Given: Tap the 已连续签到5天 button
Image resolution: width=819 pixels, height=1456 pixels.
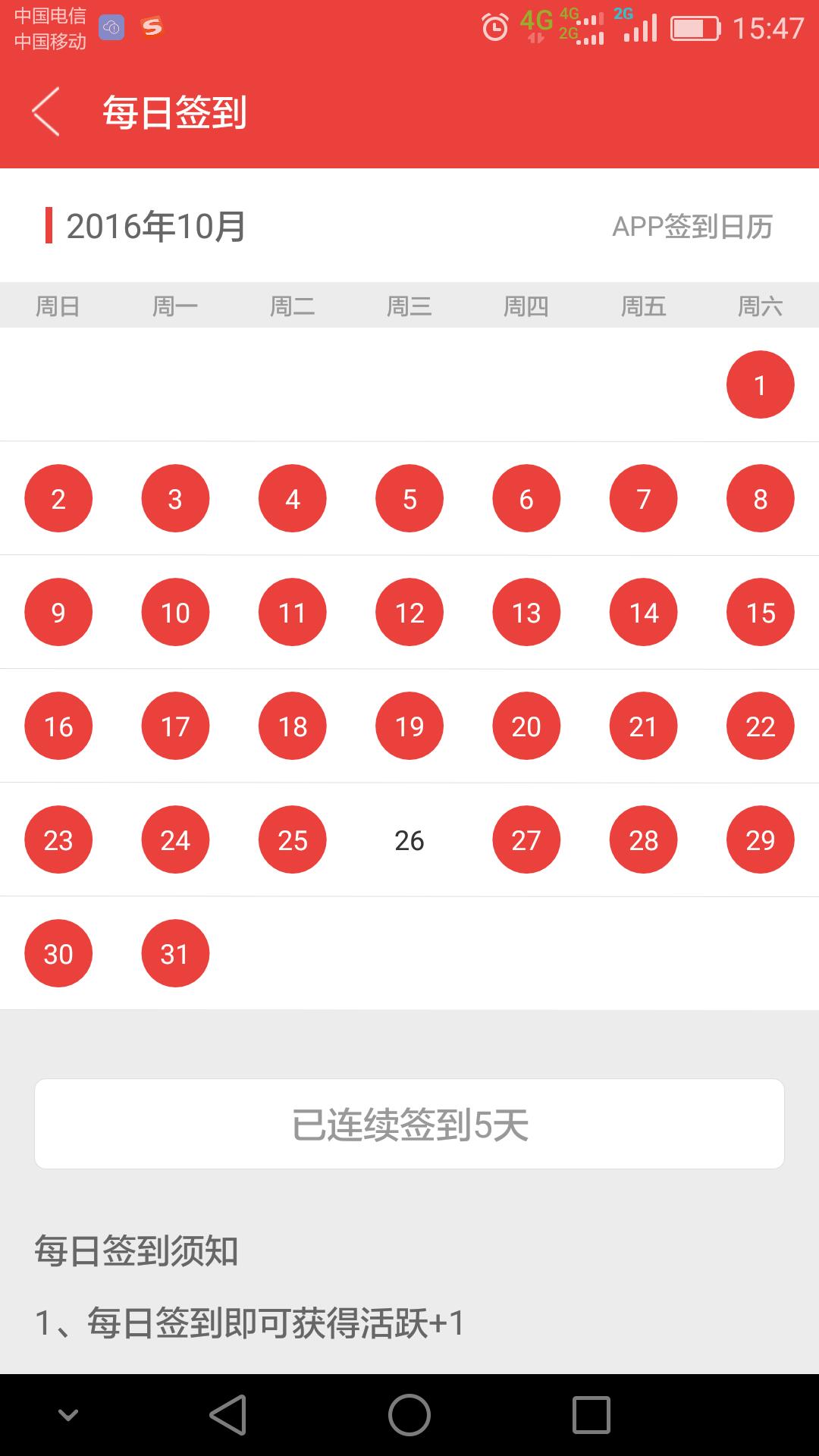Looking at the screenshot, I should [409, 1124].
